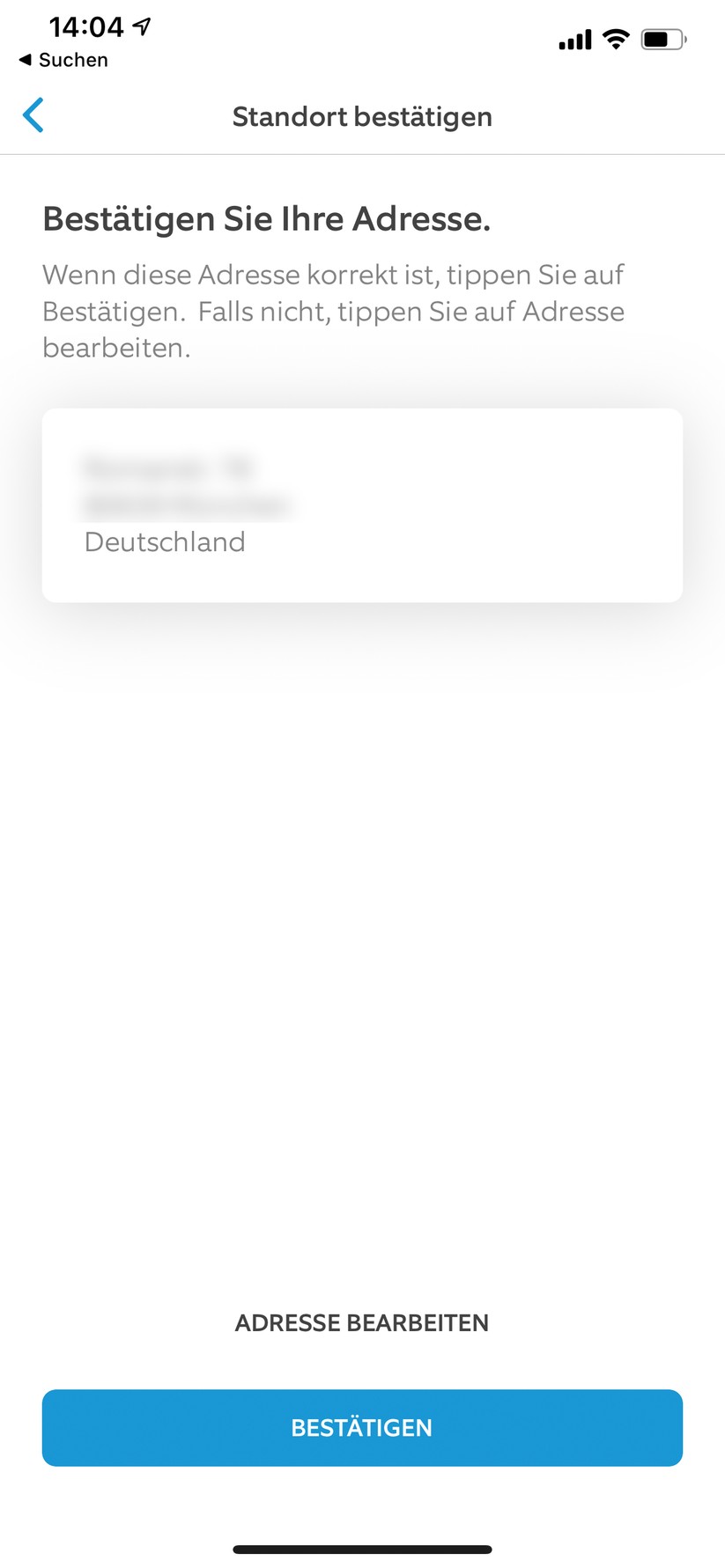Go back from Standort bestätigen

[33, 115]
